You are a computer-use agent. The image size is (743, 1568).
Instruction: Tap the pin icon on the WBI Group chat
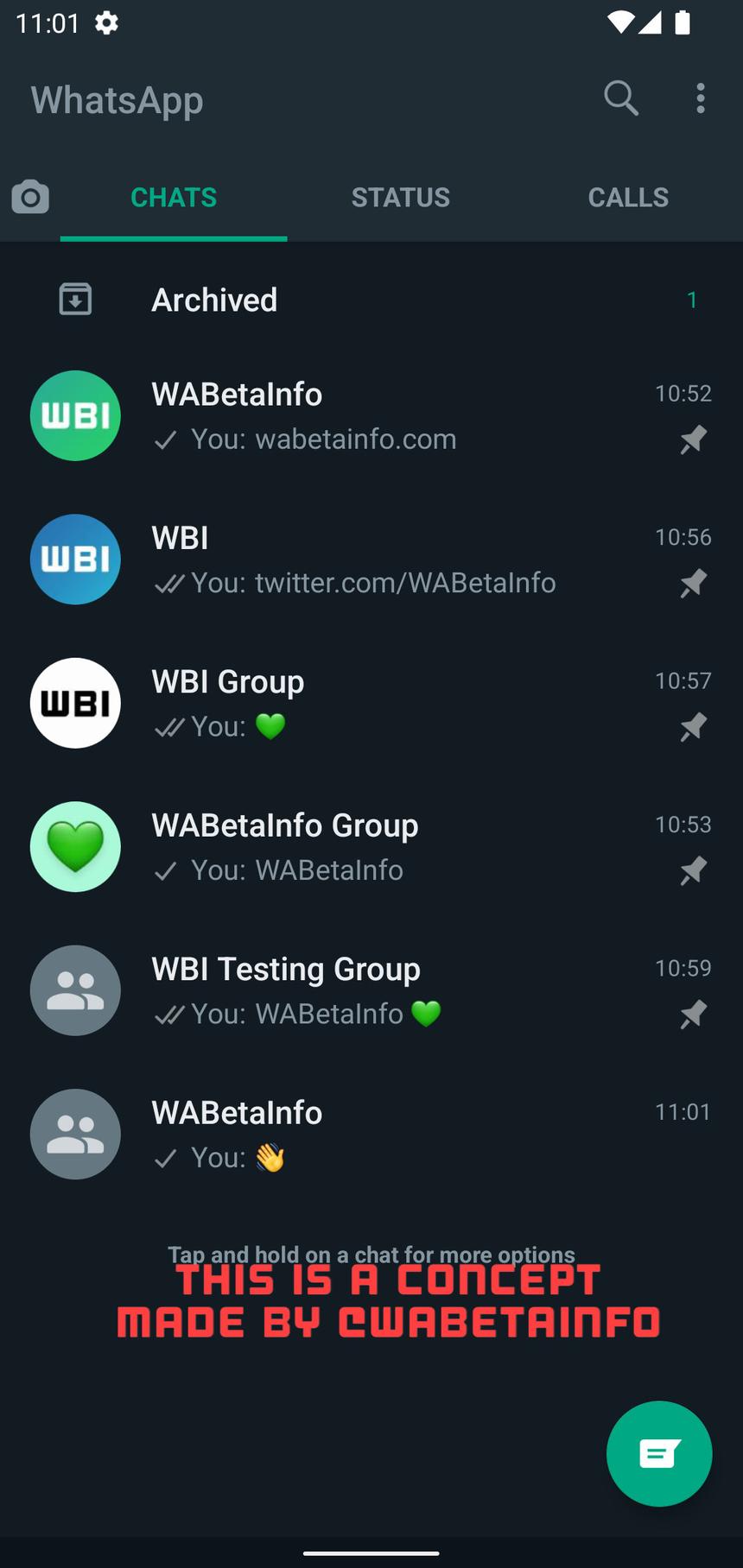[692, 727]
